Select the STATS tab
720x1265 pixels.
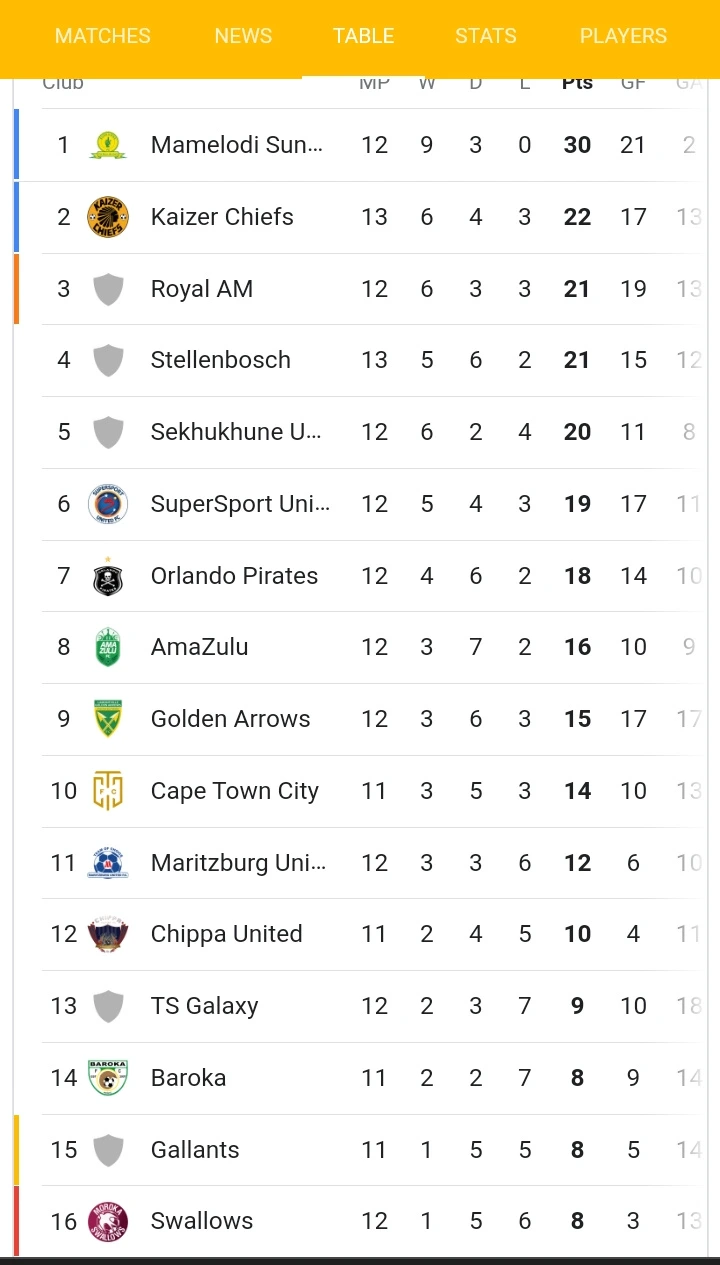pyautogui.click(x=486, y=37)
